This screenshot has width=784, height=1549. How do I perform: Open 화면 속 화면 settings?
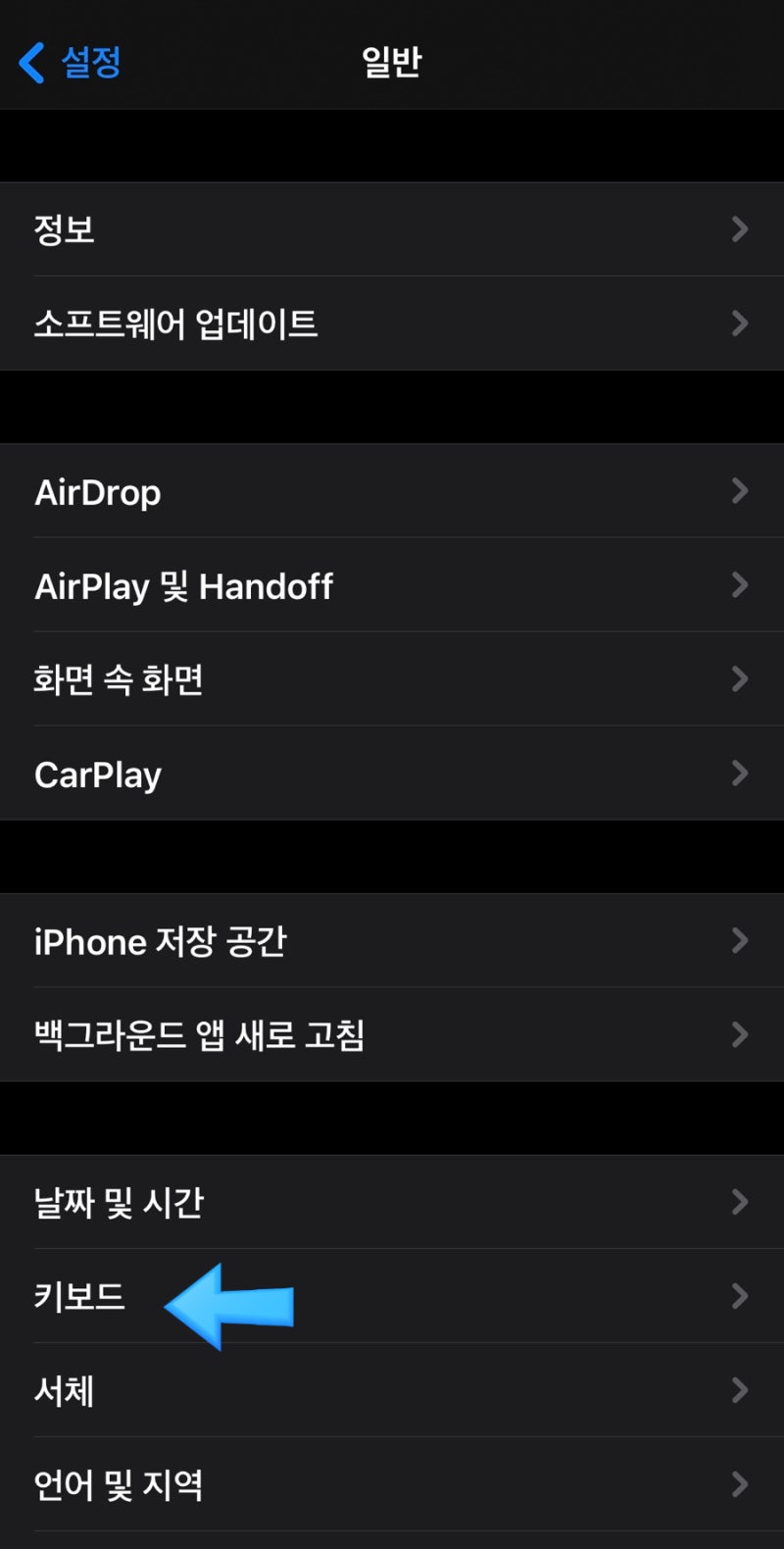pyautogui.click(x=392, y=679)
